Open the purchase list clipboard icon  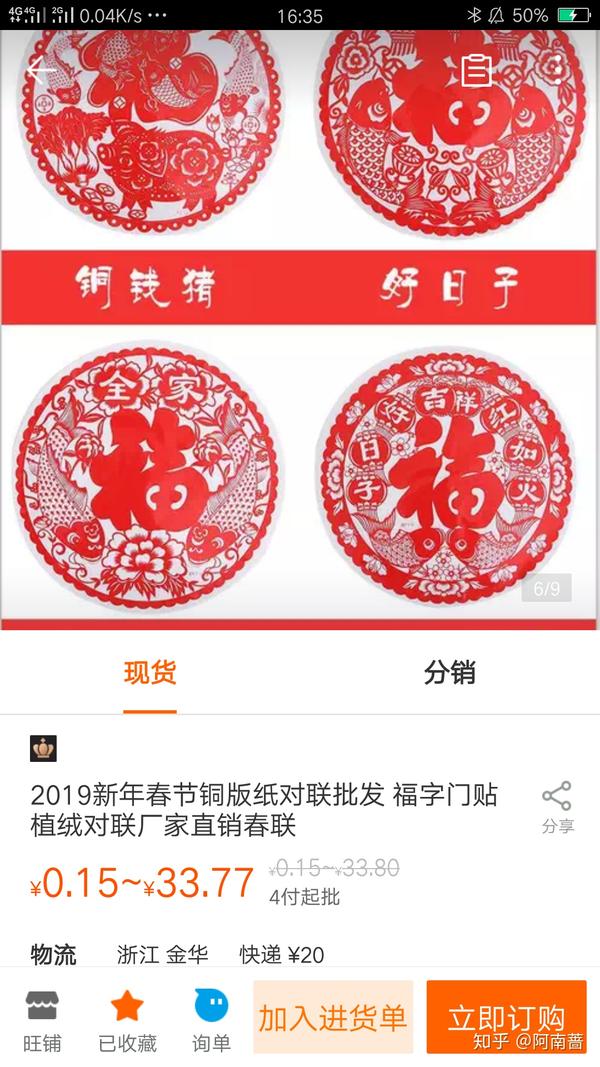click(477, 71)
